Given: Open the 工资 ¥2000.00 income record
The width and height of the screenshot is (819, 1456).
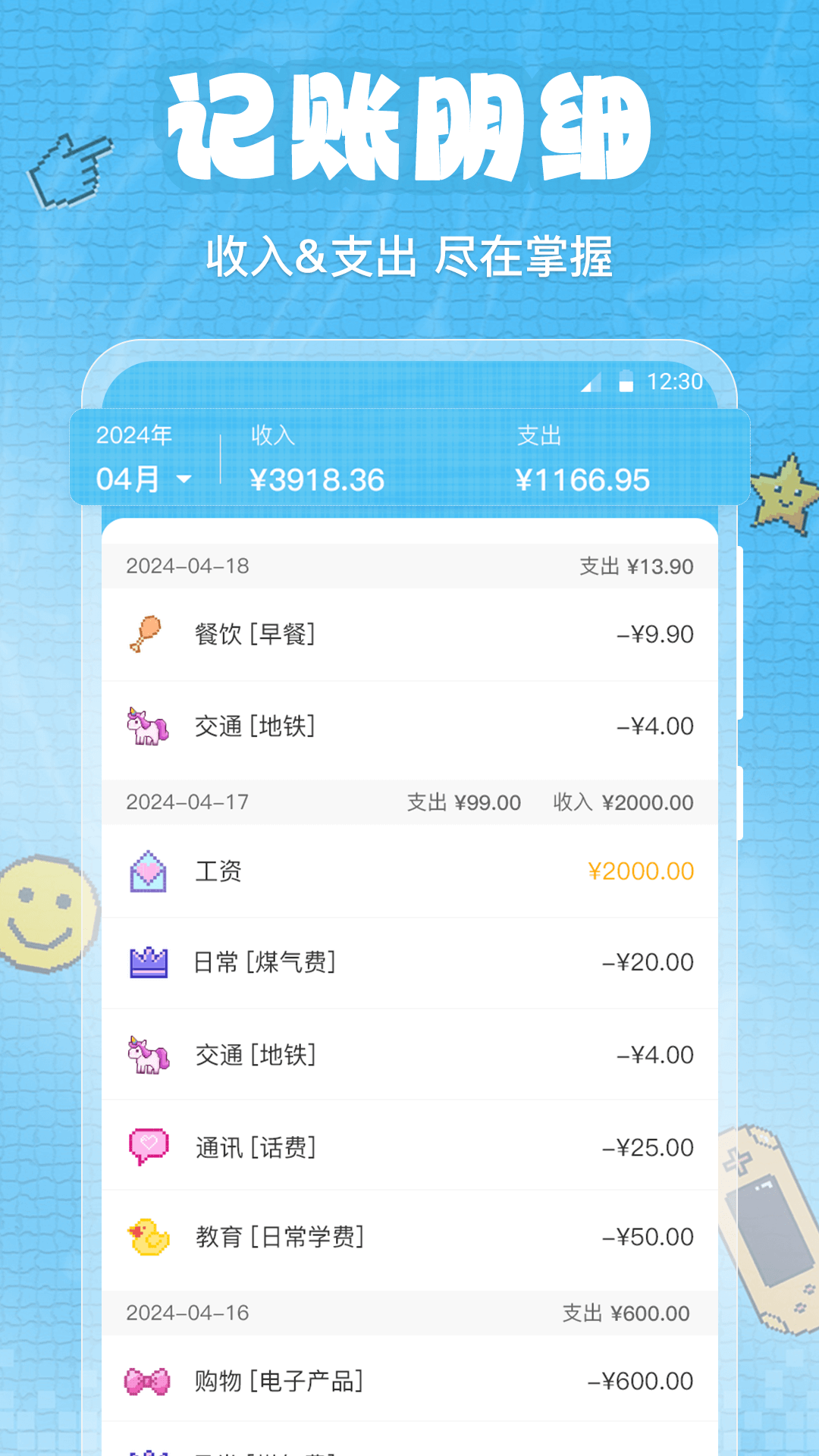Looking at the screenshot, I should tap(409, 871).
